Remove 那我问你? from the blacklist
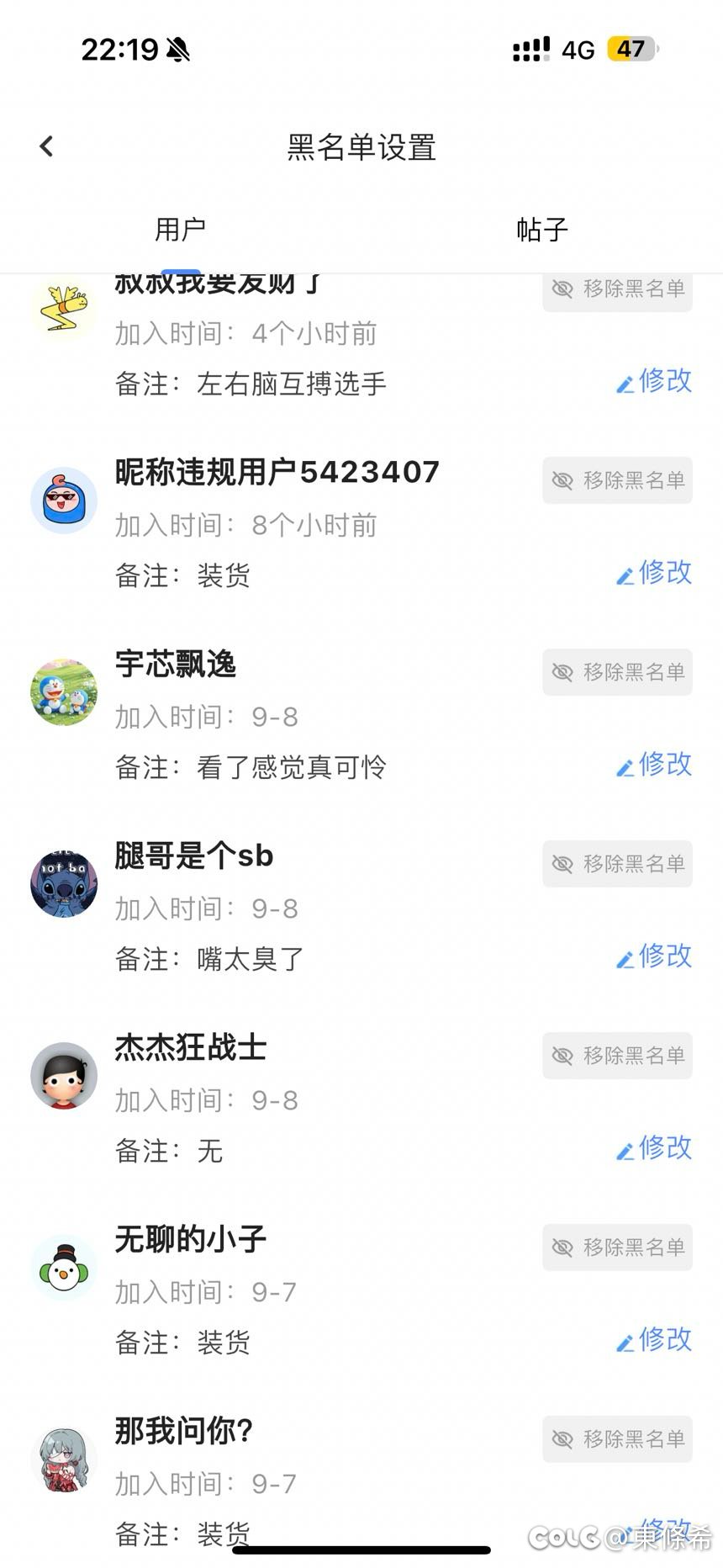723x1568 pixels. click(x=617, y=1439)
